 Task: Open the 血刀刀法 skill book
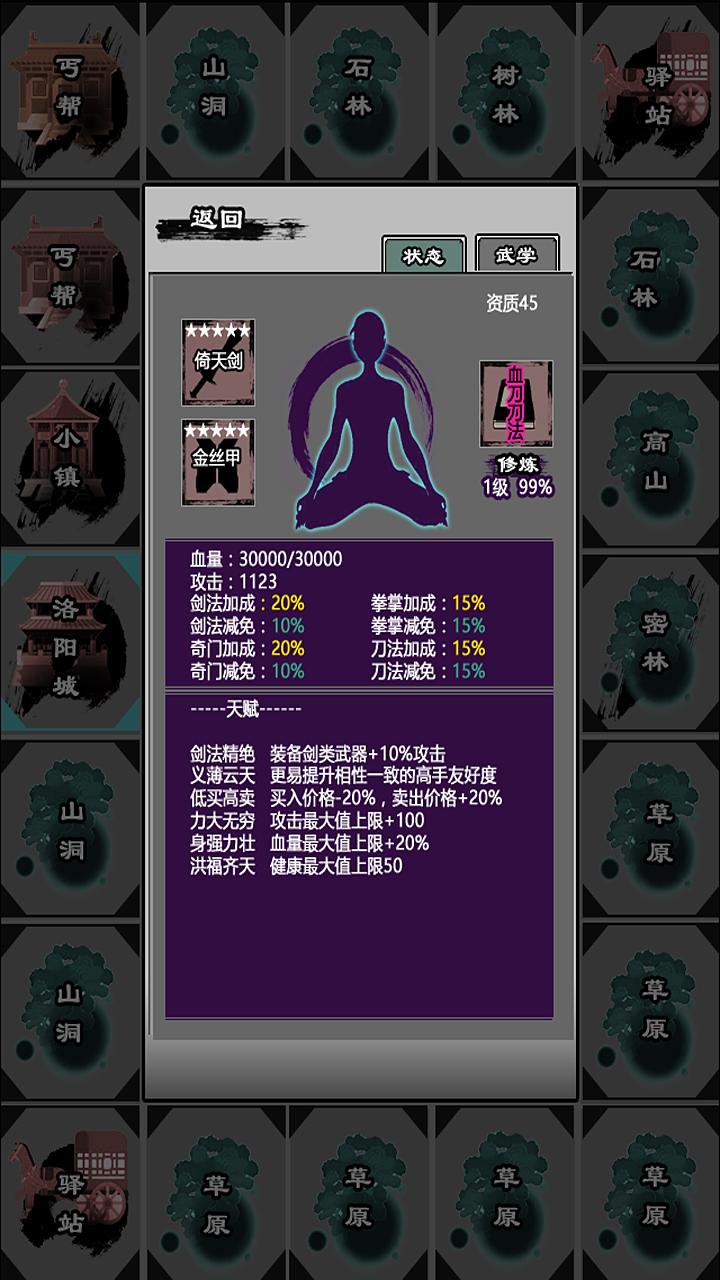tap(516, 404)
